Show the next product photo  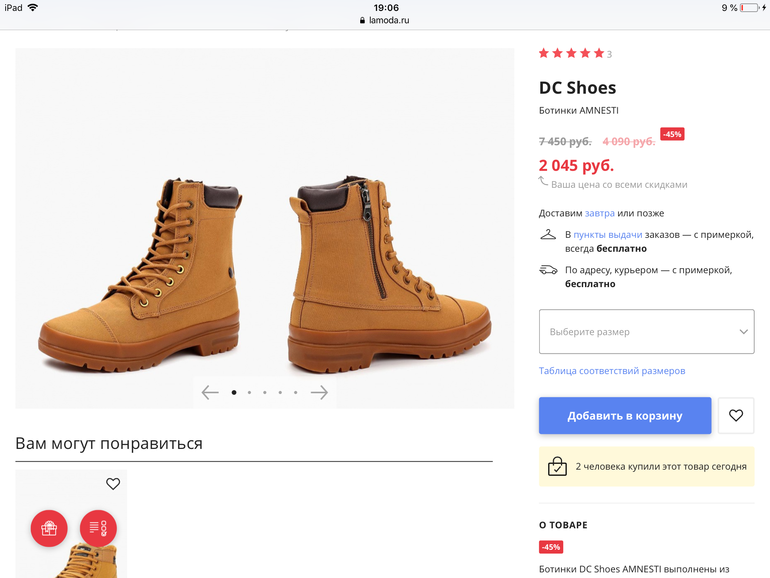click(319, 393)
